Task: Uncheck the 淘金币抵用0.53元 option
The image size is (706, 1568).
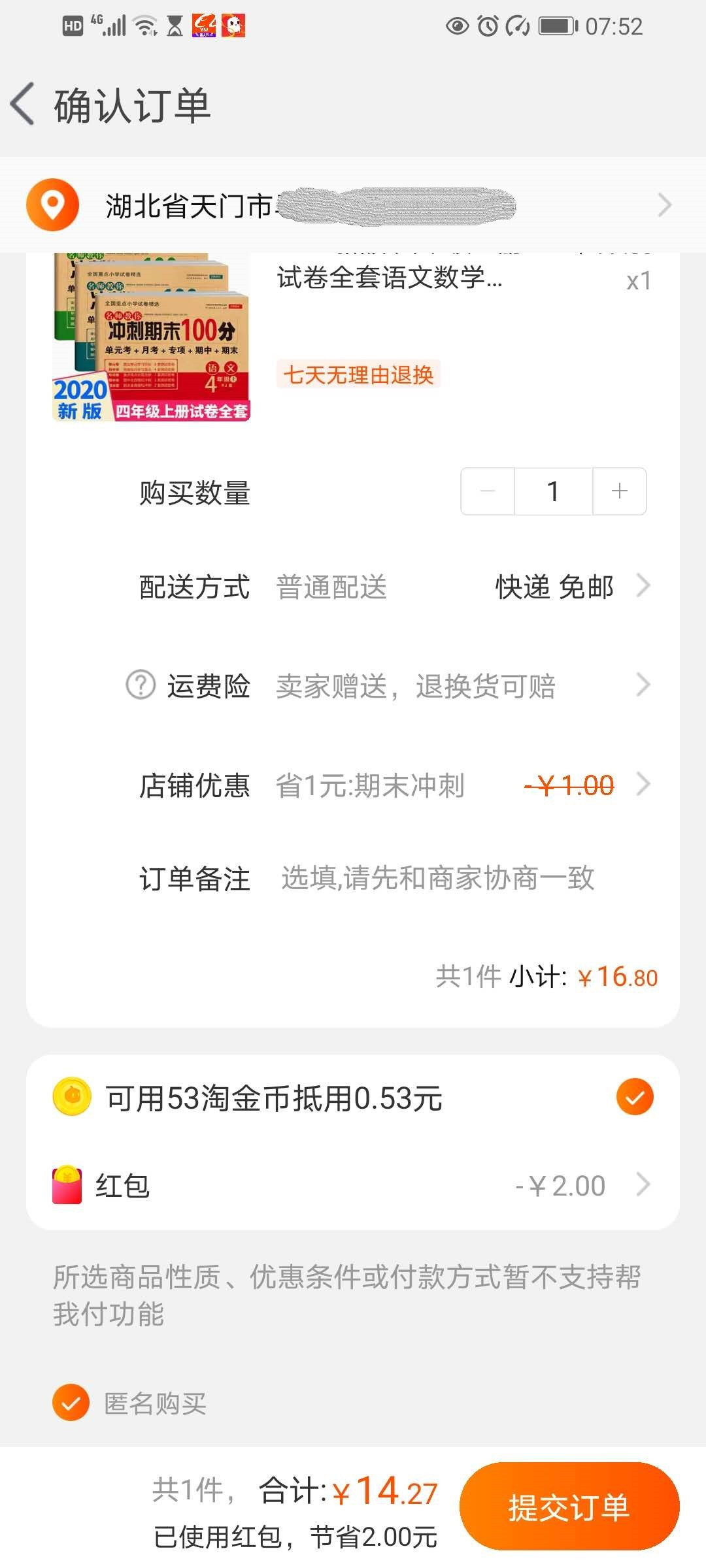Action: coord(635,1097)
